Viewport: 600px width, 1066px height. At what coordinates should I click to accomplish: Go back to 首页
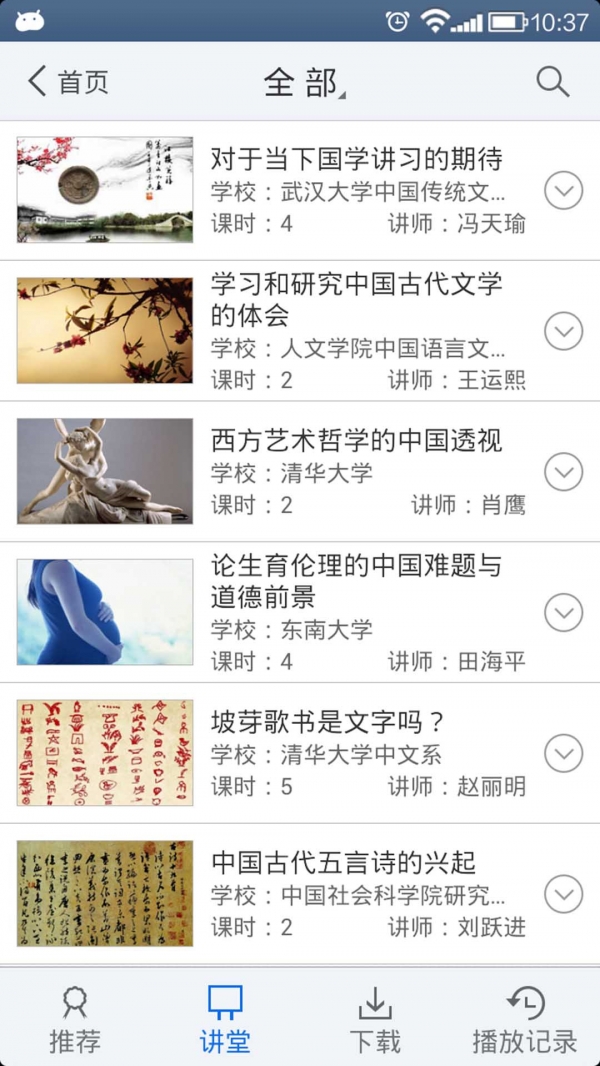[x=68, y=82]
